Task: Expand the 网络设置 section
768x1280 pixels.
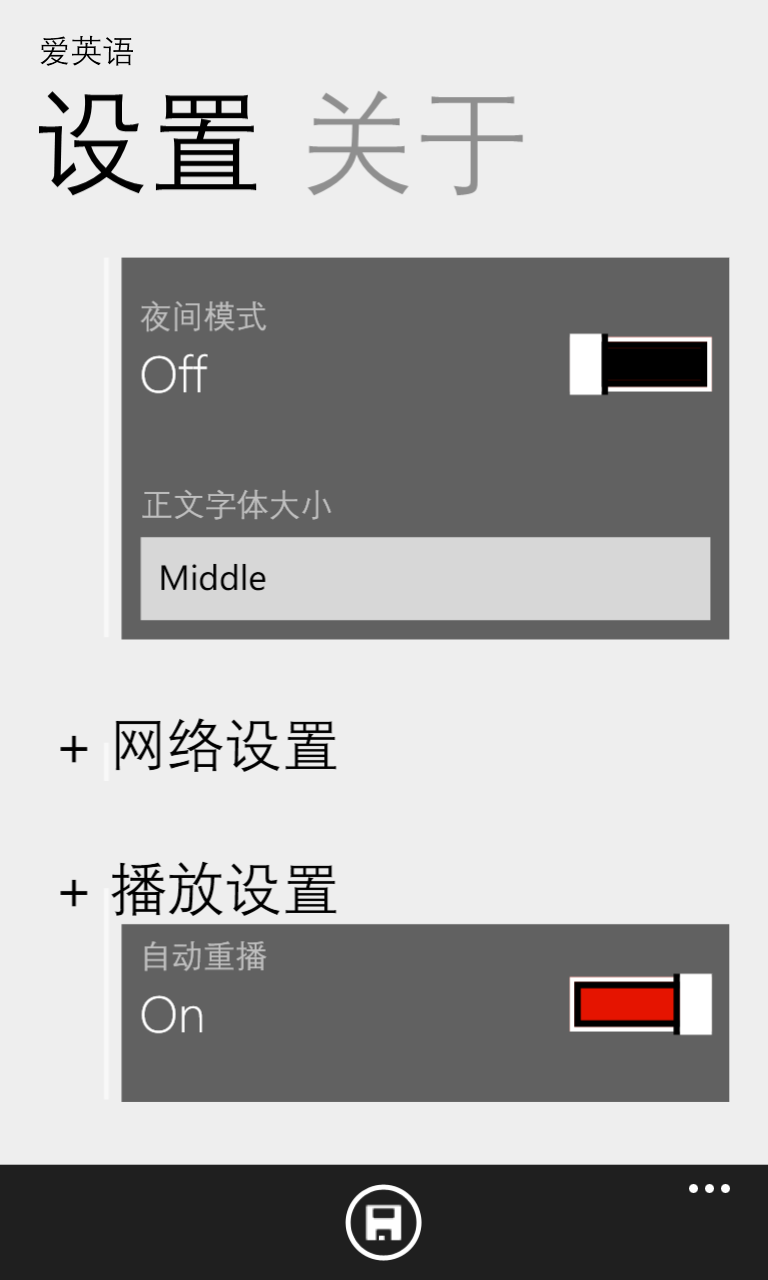Action: [x=200, y=746]
